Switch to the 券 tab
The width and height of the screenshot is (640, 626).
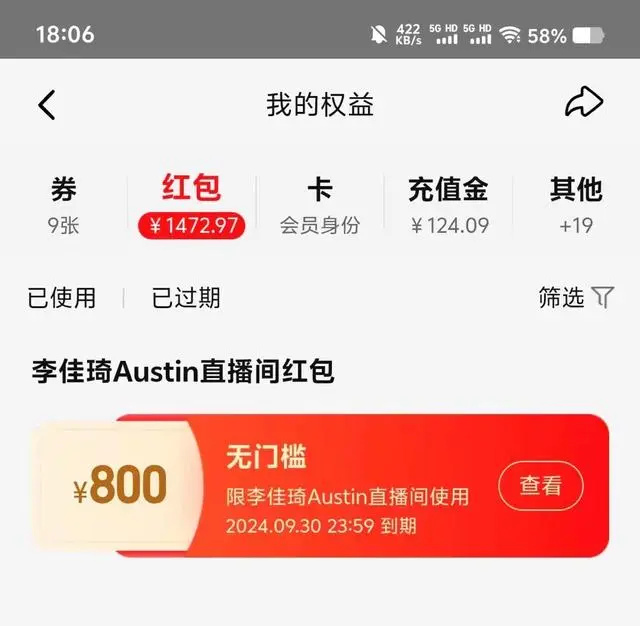(x=63, y=205)
